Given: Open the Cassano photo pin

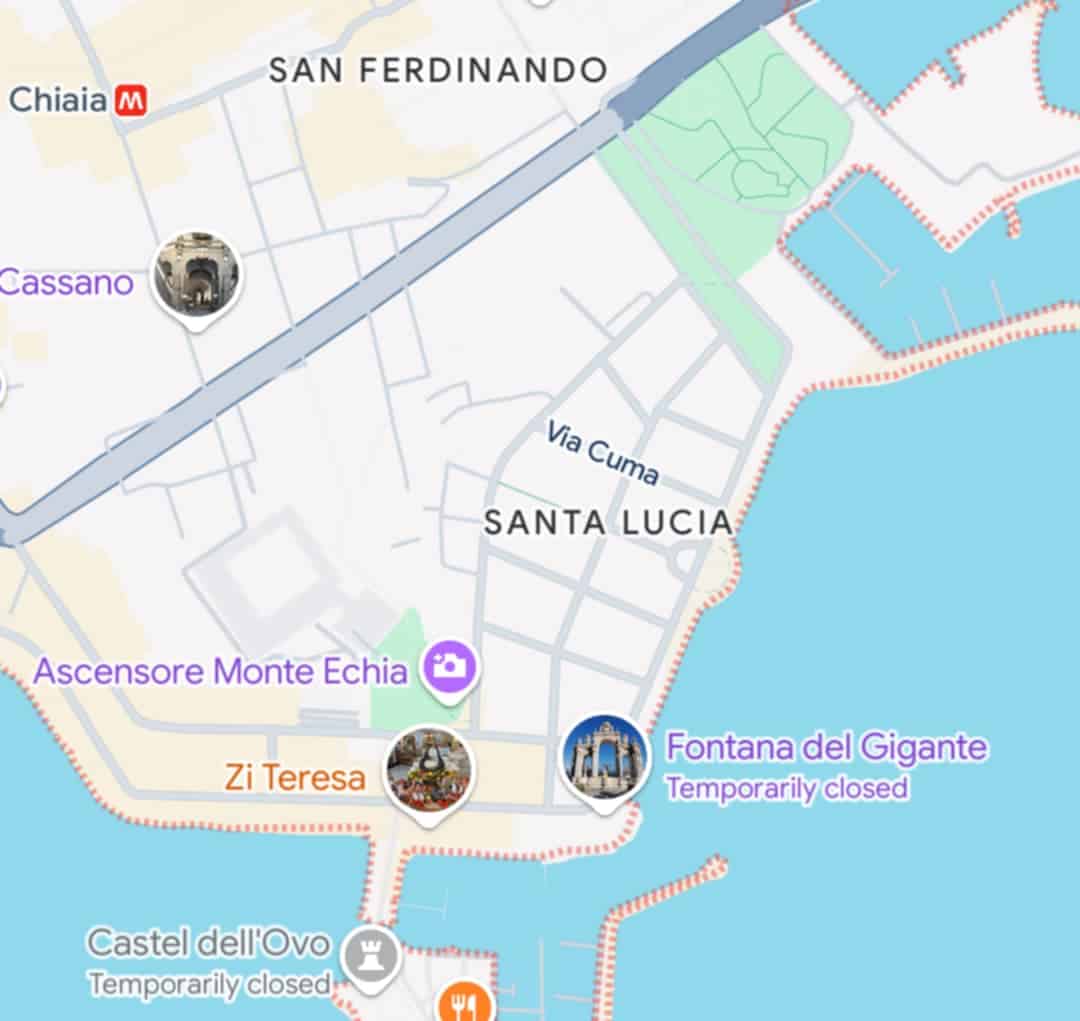Looking at the screenshot, I should tap(197, 275).
